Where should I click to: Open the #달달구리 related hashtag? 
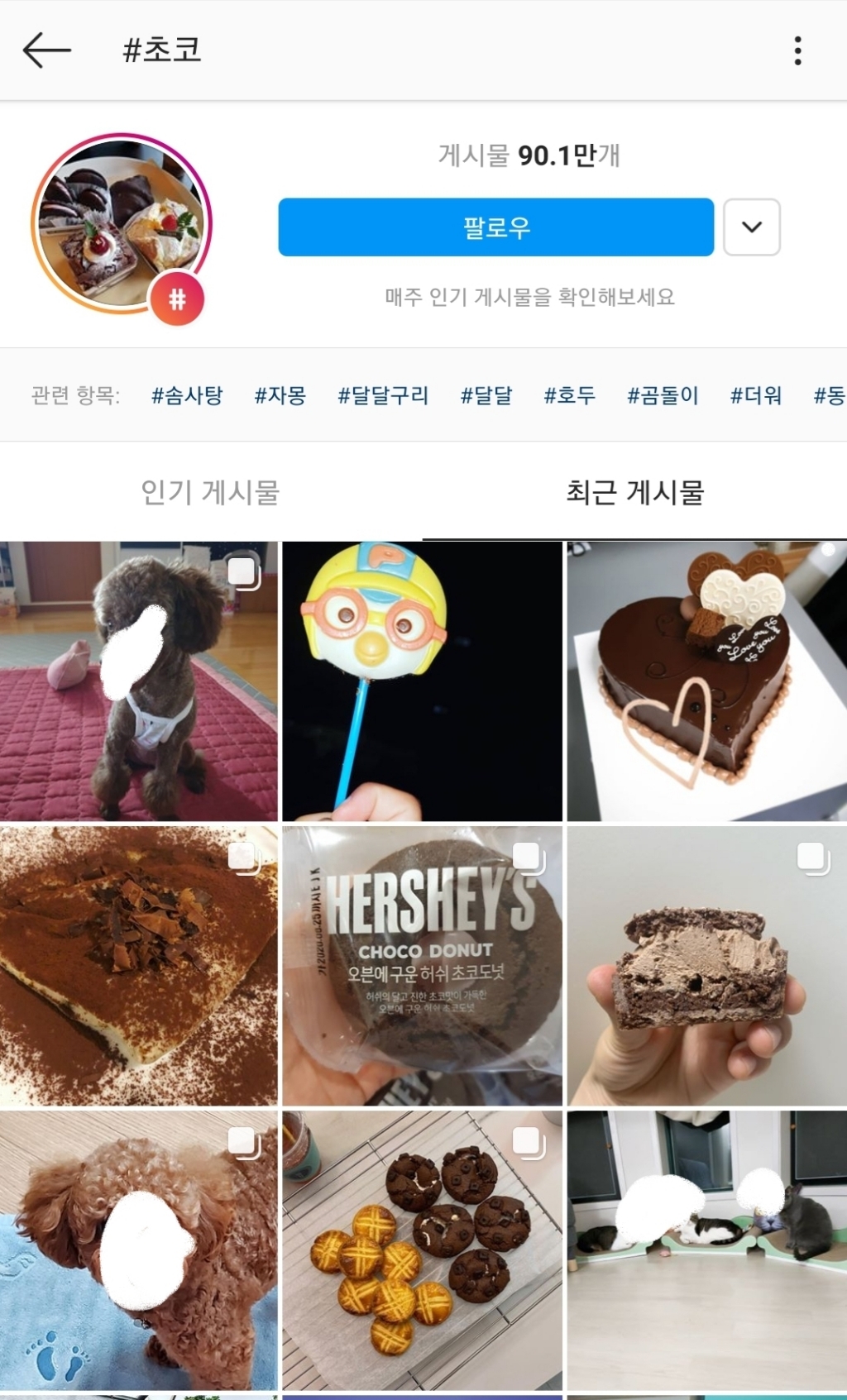click(383, 395)
